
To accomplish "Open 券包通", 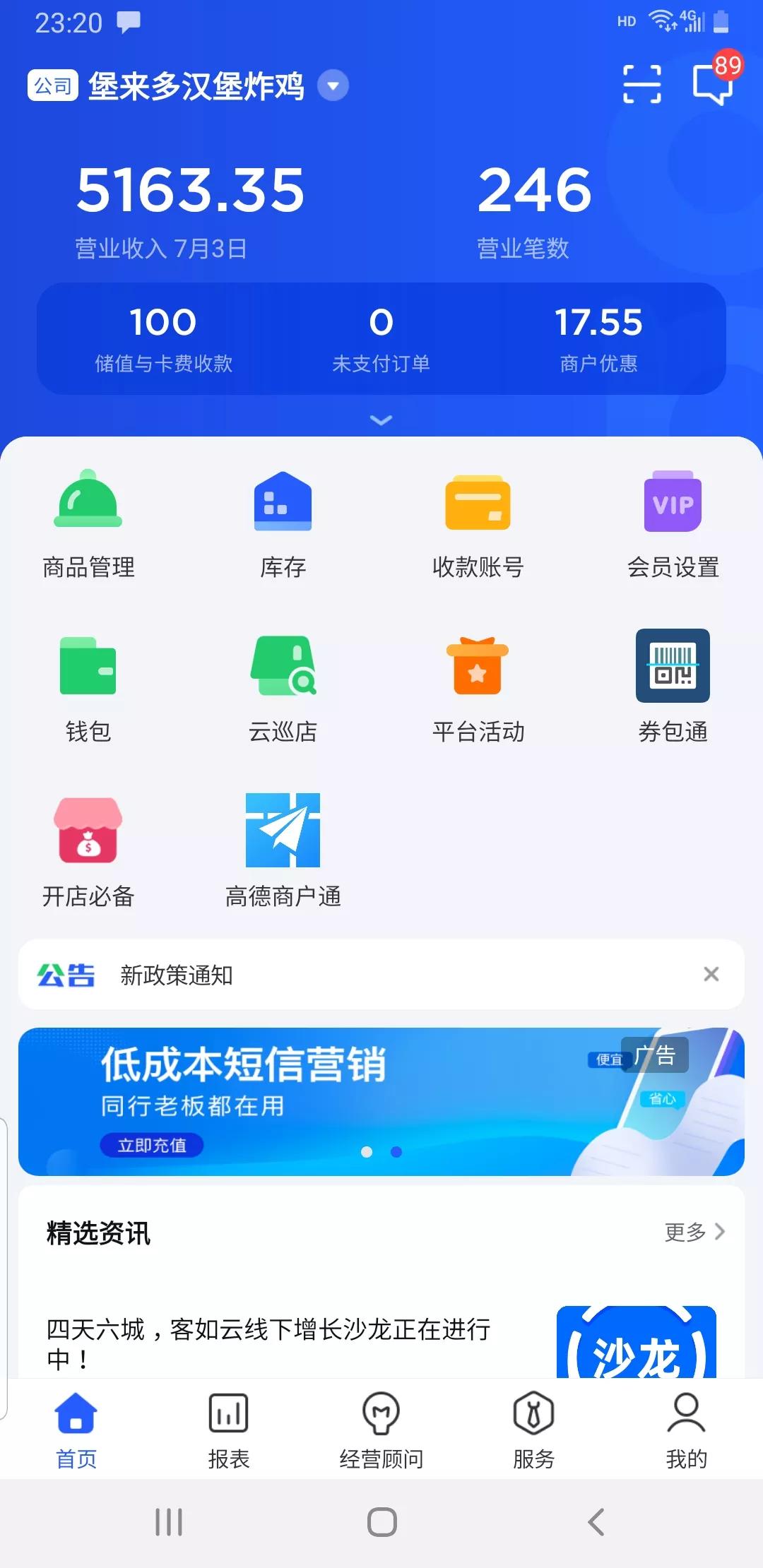I will pos(673,687).
